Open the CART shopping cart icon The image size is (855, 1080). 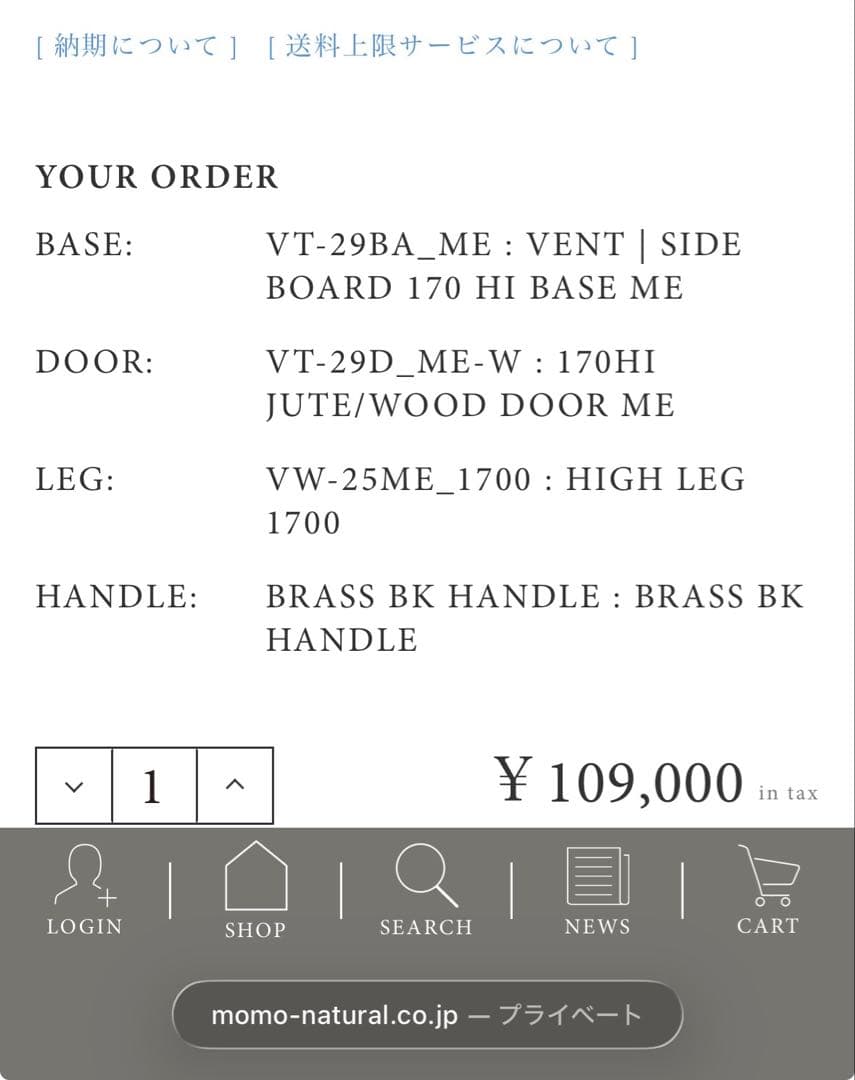[767, 875]
